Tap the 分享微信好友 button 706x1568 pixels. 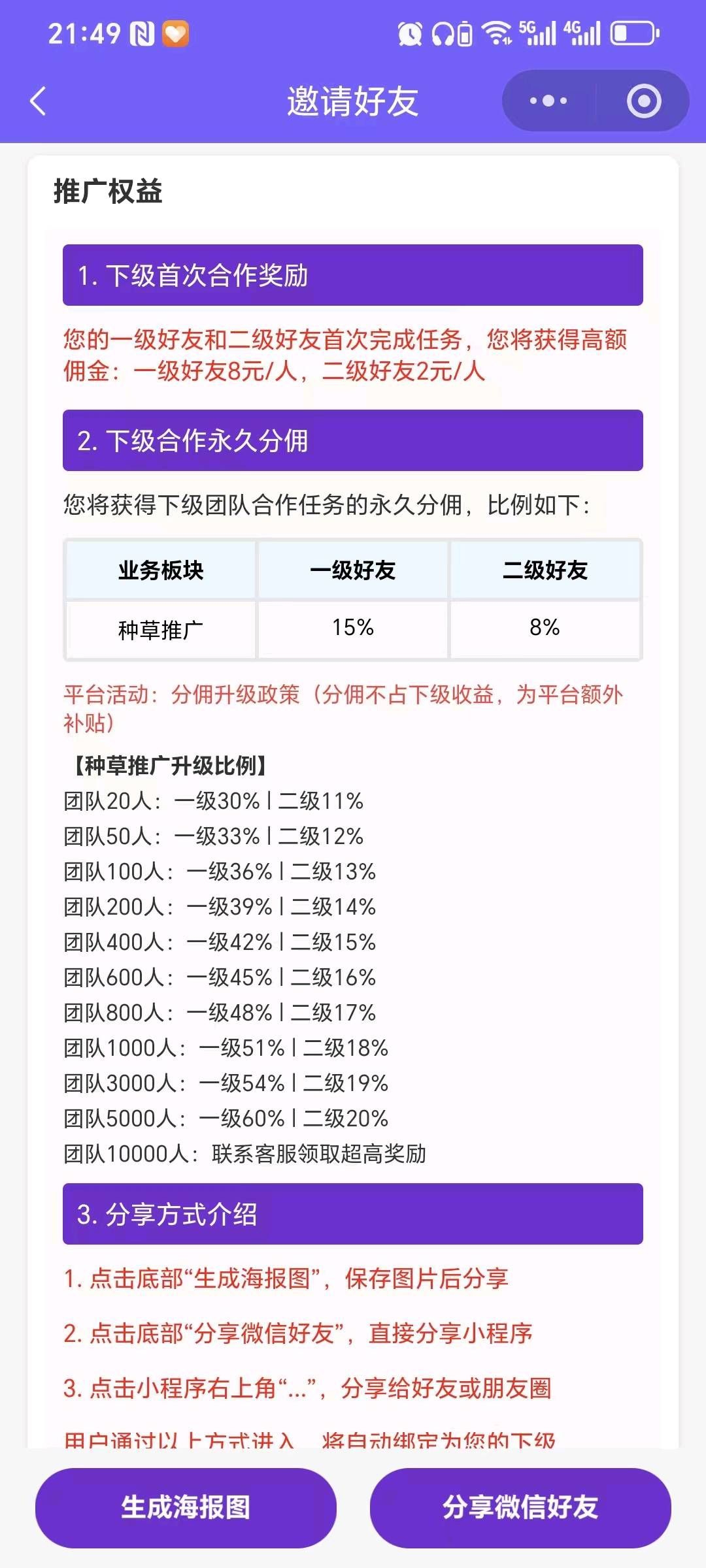[520, 1507]
